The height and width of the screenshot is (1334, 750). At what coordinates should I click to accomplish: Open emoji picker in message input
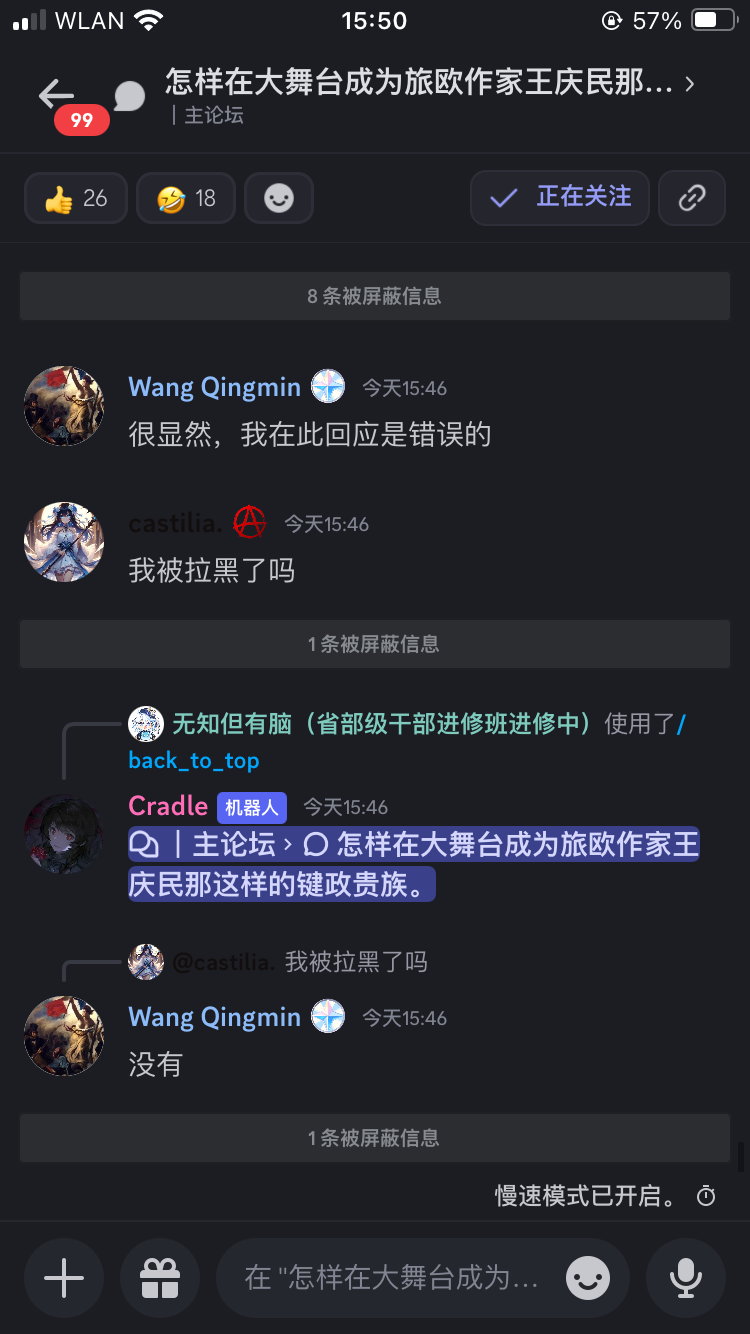coord(588,1277)
